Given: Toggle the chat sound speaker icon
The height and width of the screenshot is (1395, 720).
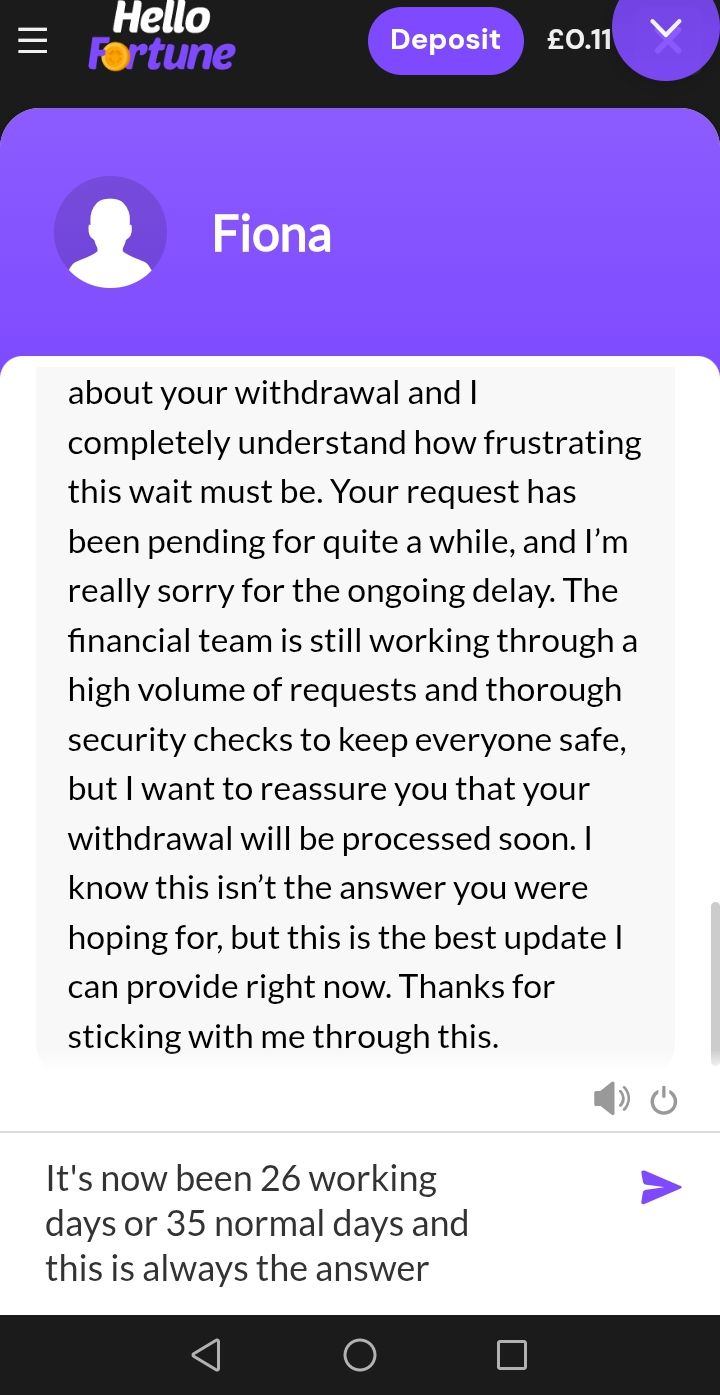Looking at the screenshot, I should [611, 1099].
